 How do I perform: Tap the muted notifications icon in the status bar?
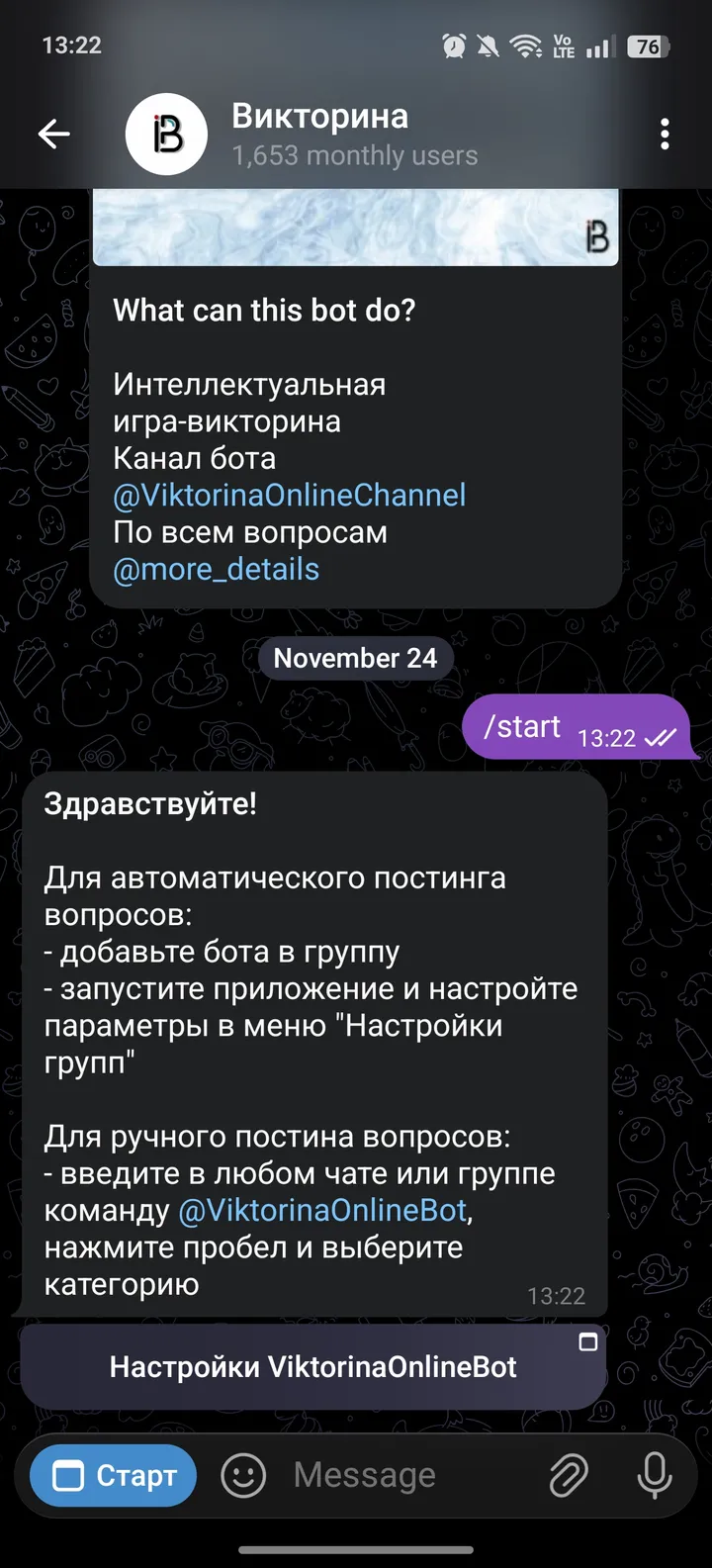pos(485,46)
